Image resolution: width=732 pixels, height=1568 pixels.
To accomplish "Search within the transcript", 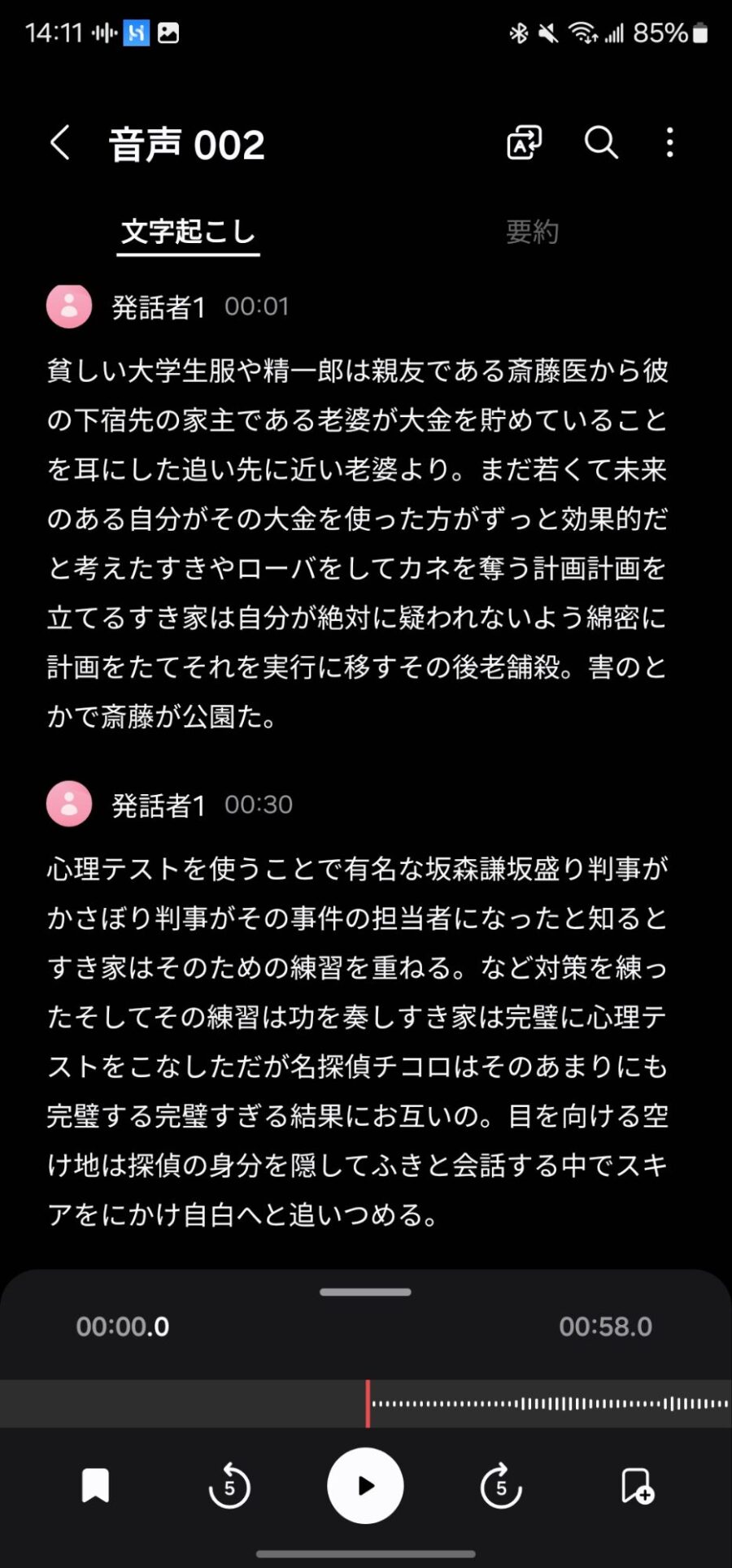I will (601, 143).
